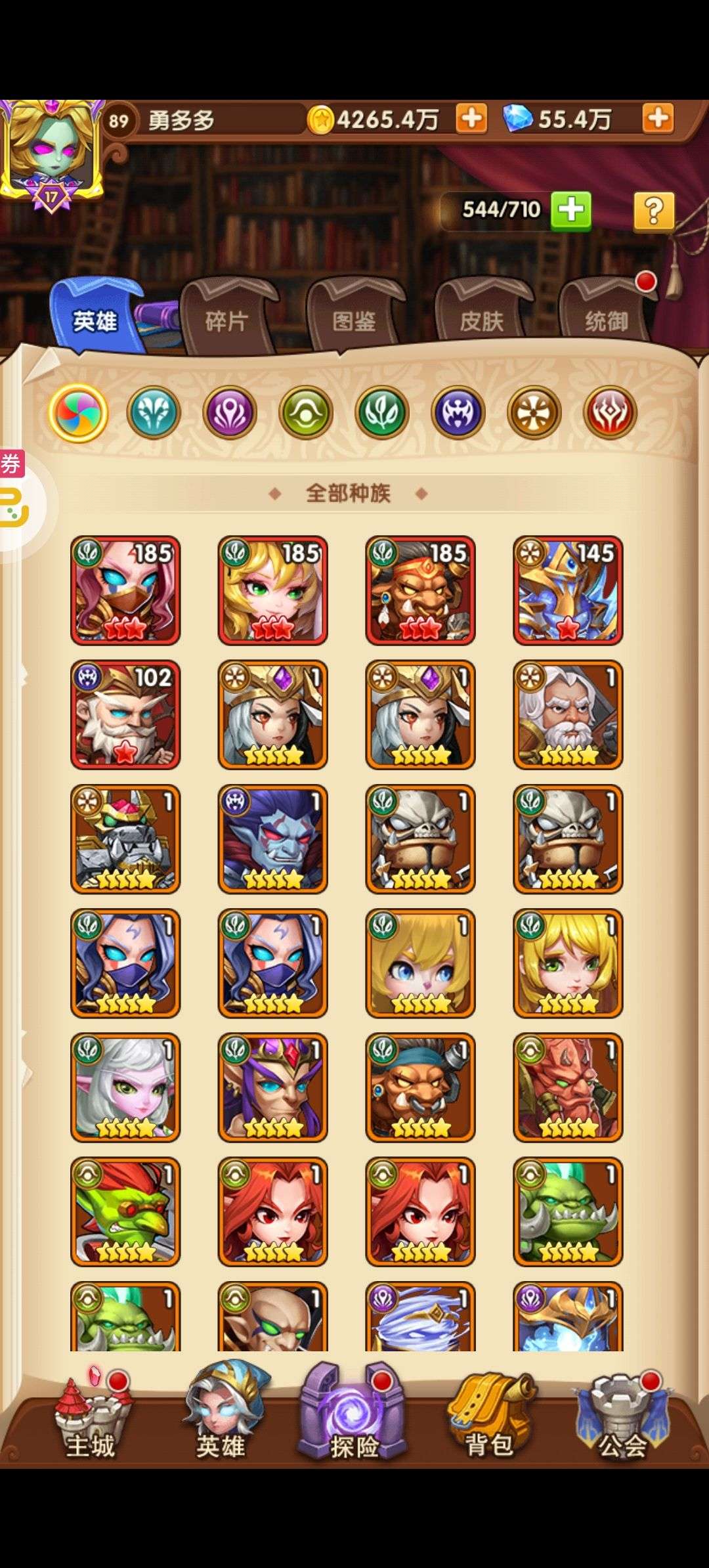The height and width of the screenshot is (1568, 709).
Task: Switch to the 皮肤 tab
Action: point(481,321)
